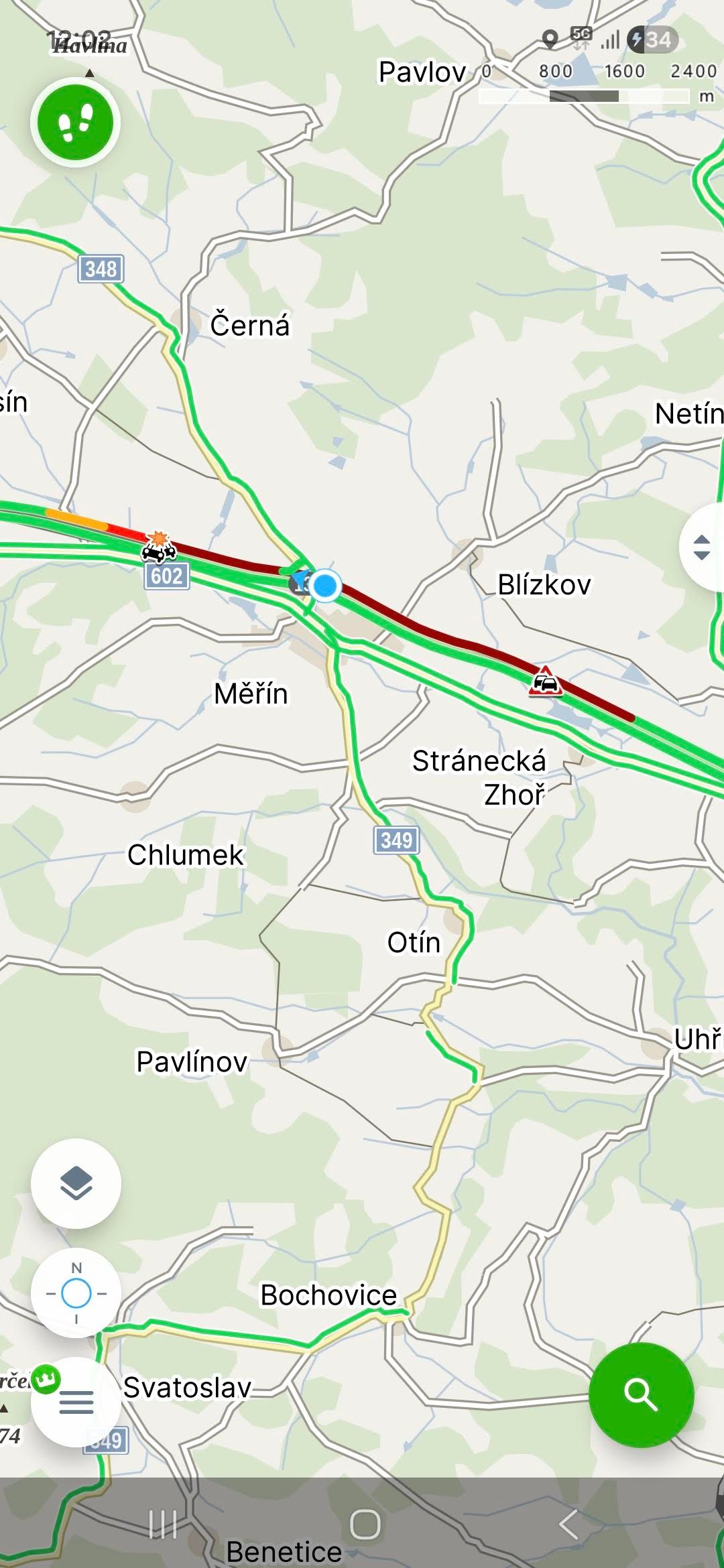Screen dimensions: 724x1568
Task: Tap the green search button
Action: tap(641, 1395)
